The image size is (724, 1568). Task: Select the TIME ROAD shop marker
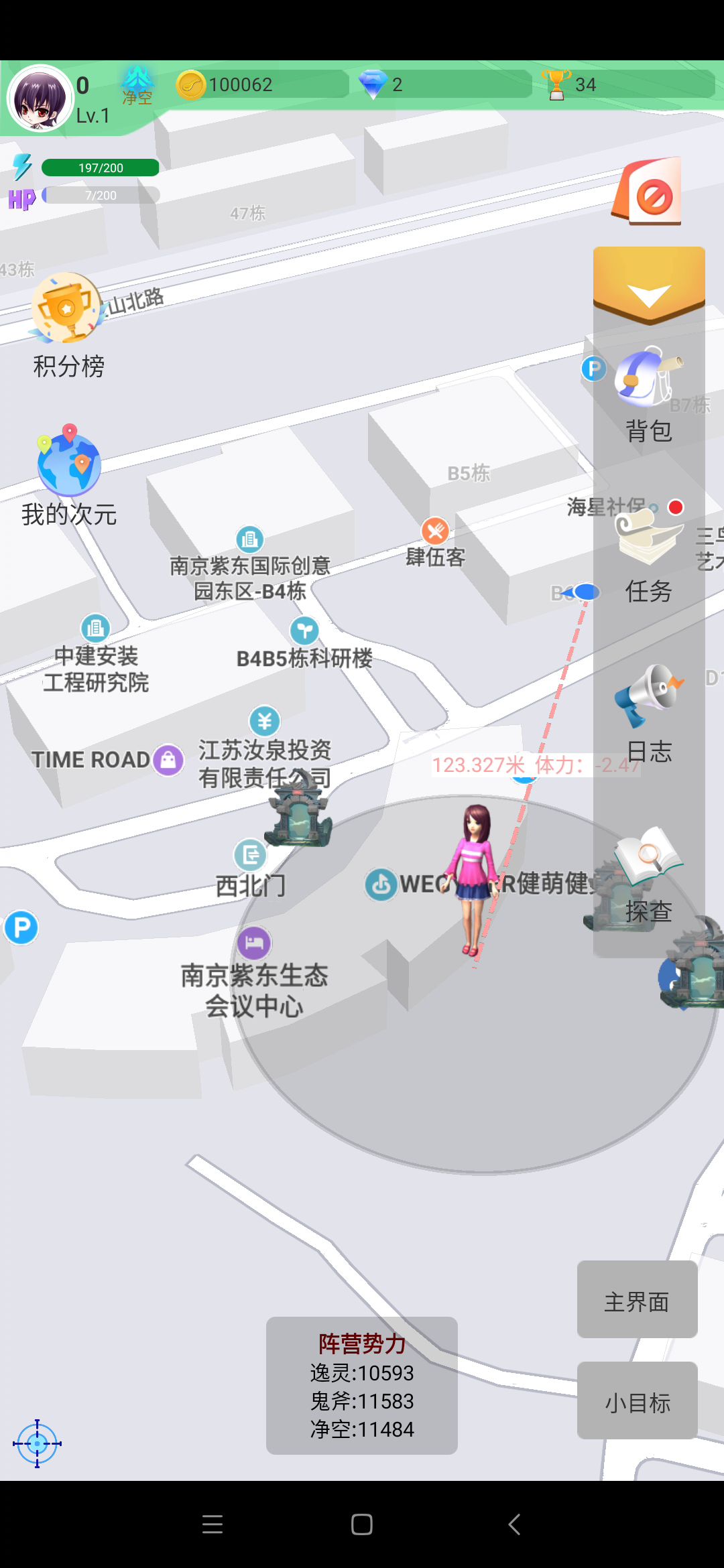coord(168,761)
